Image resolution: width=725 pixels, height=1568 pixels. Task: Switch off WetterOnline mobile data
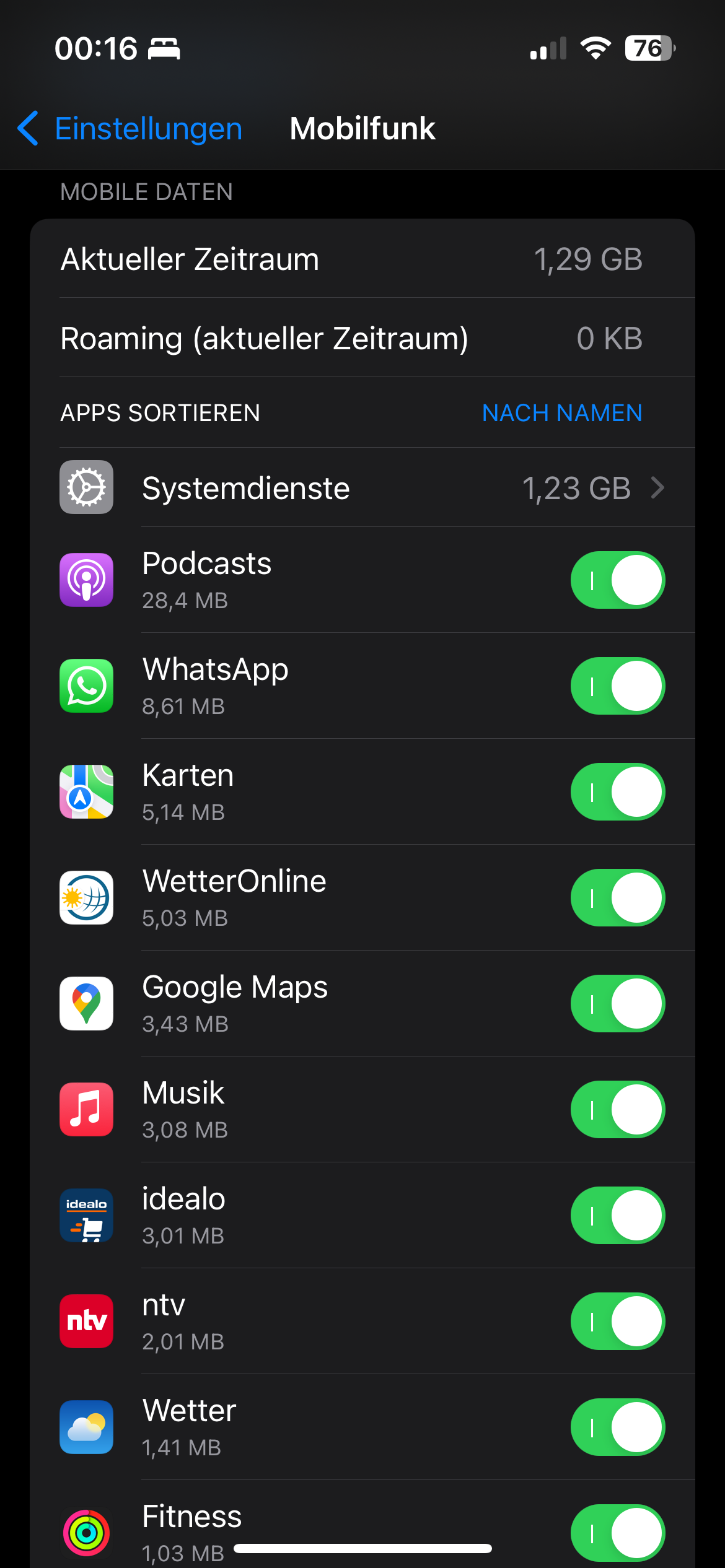(617, 898)
